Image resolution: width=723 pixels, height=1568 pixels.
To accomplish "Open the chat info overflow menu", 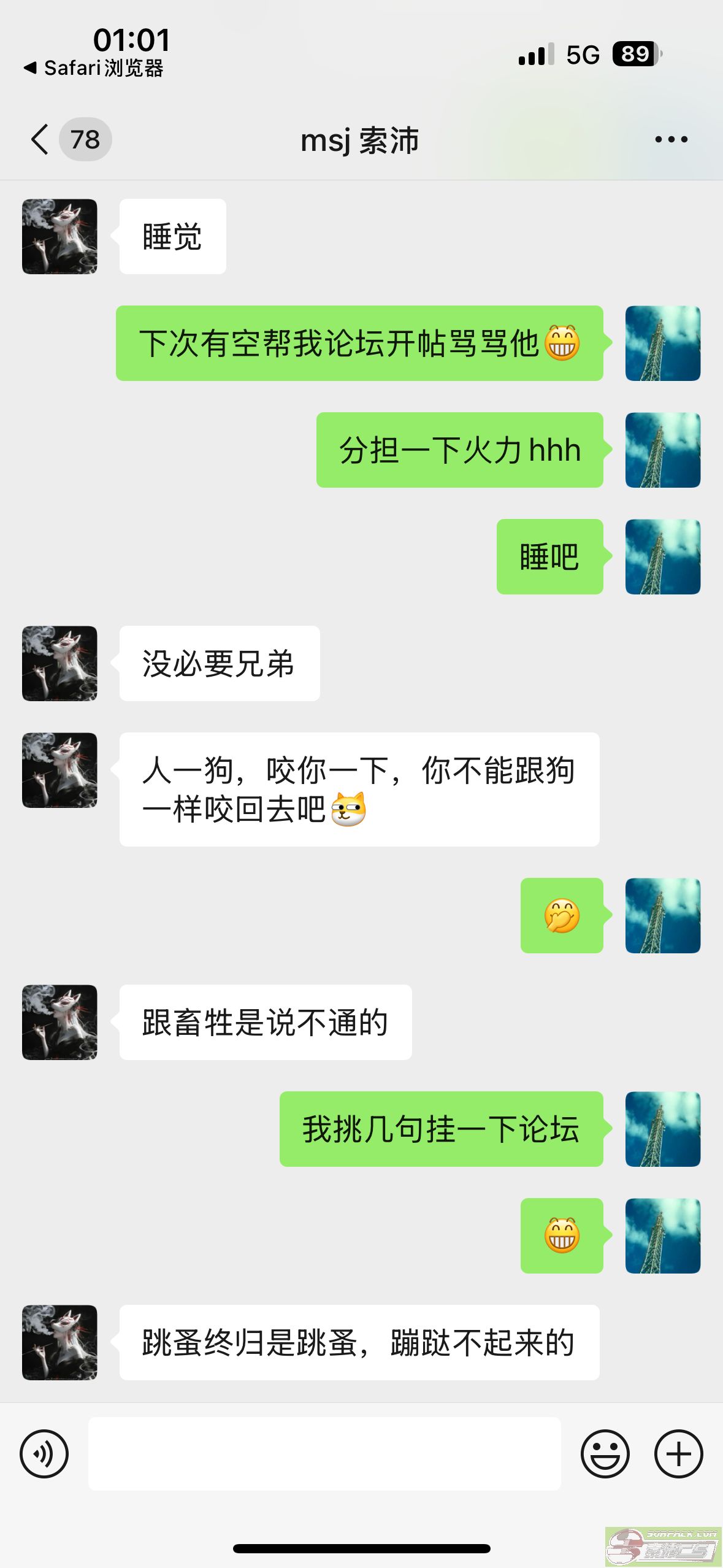I will point(671,140).
